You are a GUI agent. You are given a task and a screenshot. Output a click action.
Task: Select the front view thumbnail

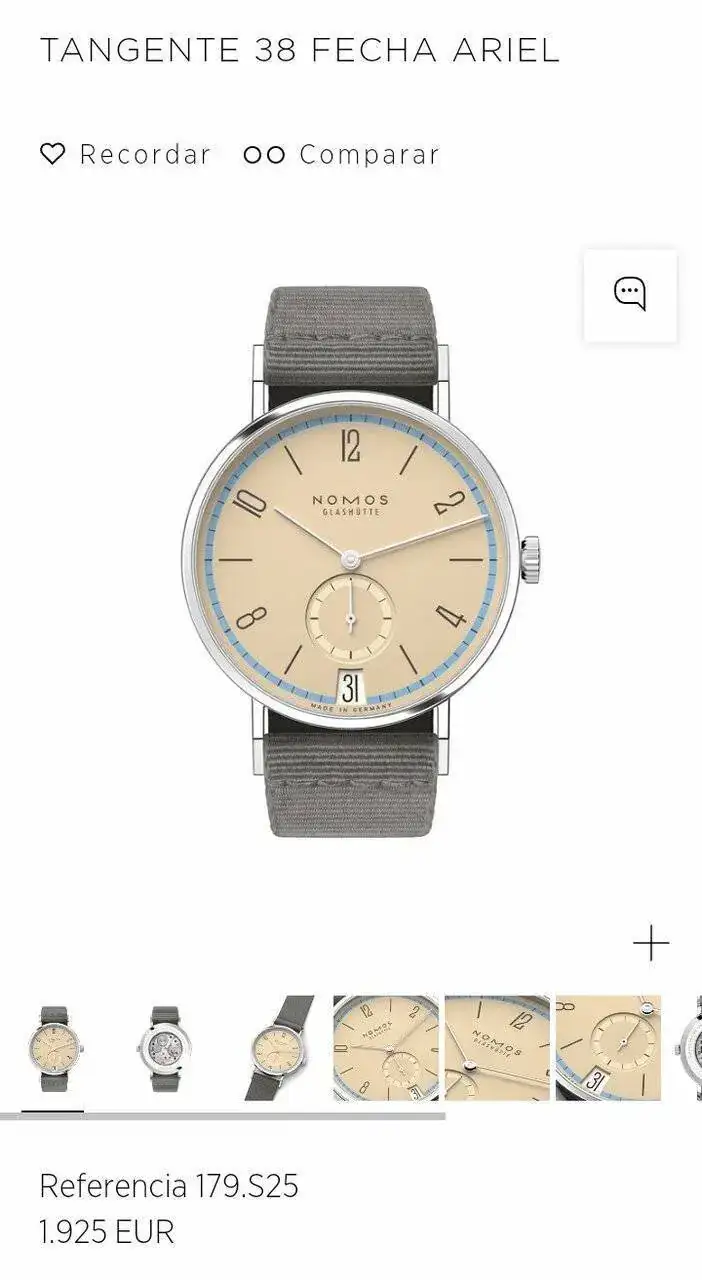(x=53, y=1048)
